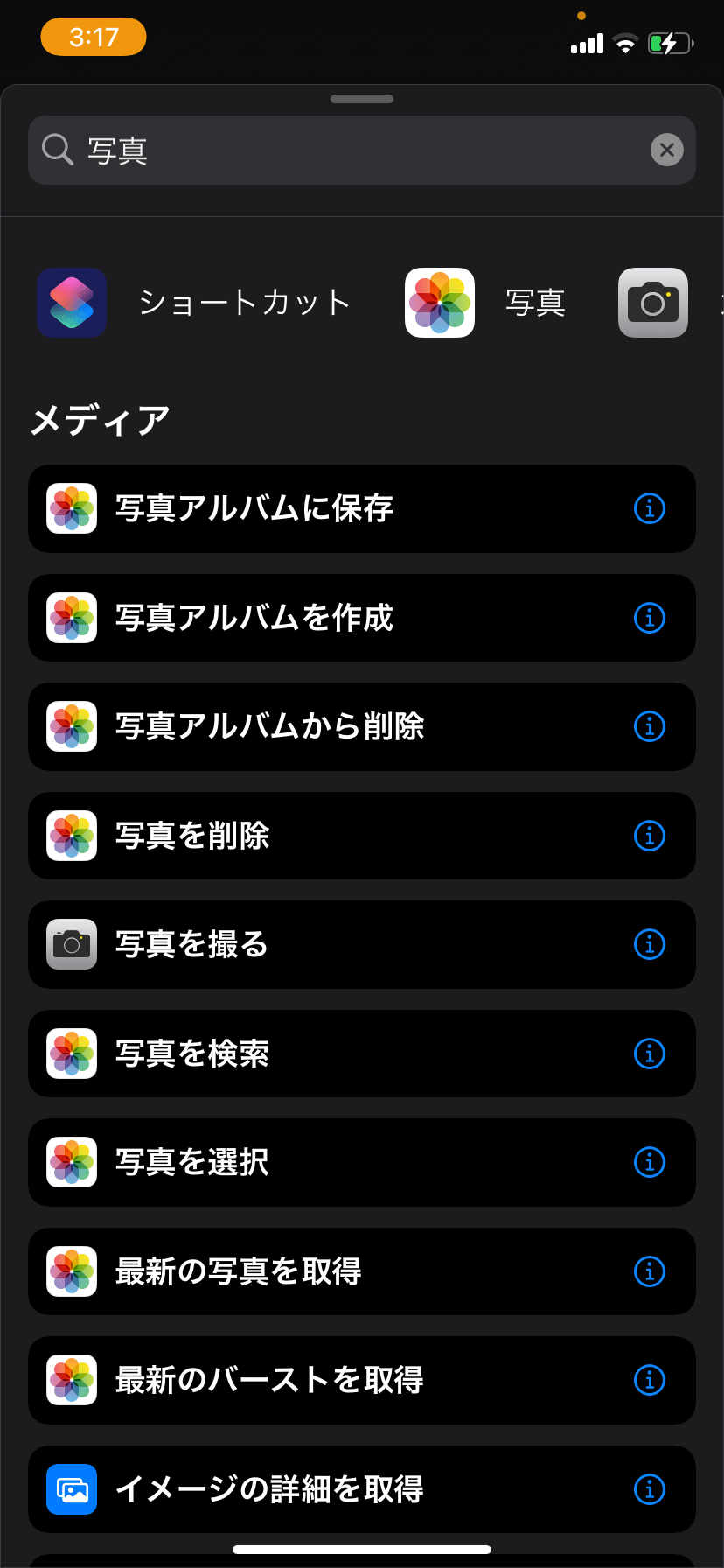
Task: Clear the search text
Action: point(666,150)
